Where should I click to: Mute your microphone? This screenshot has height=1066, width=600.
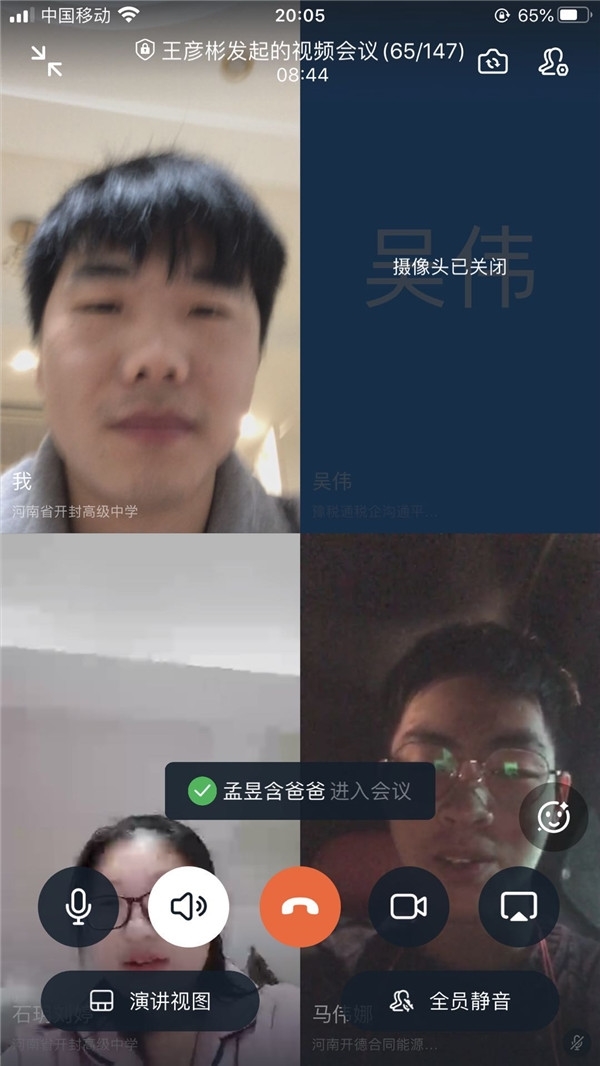[78, 906]
